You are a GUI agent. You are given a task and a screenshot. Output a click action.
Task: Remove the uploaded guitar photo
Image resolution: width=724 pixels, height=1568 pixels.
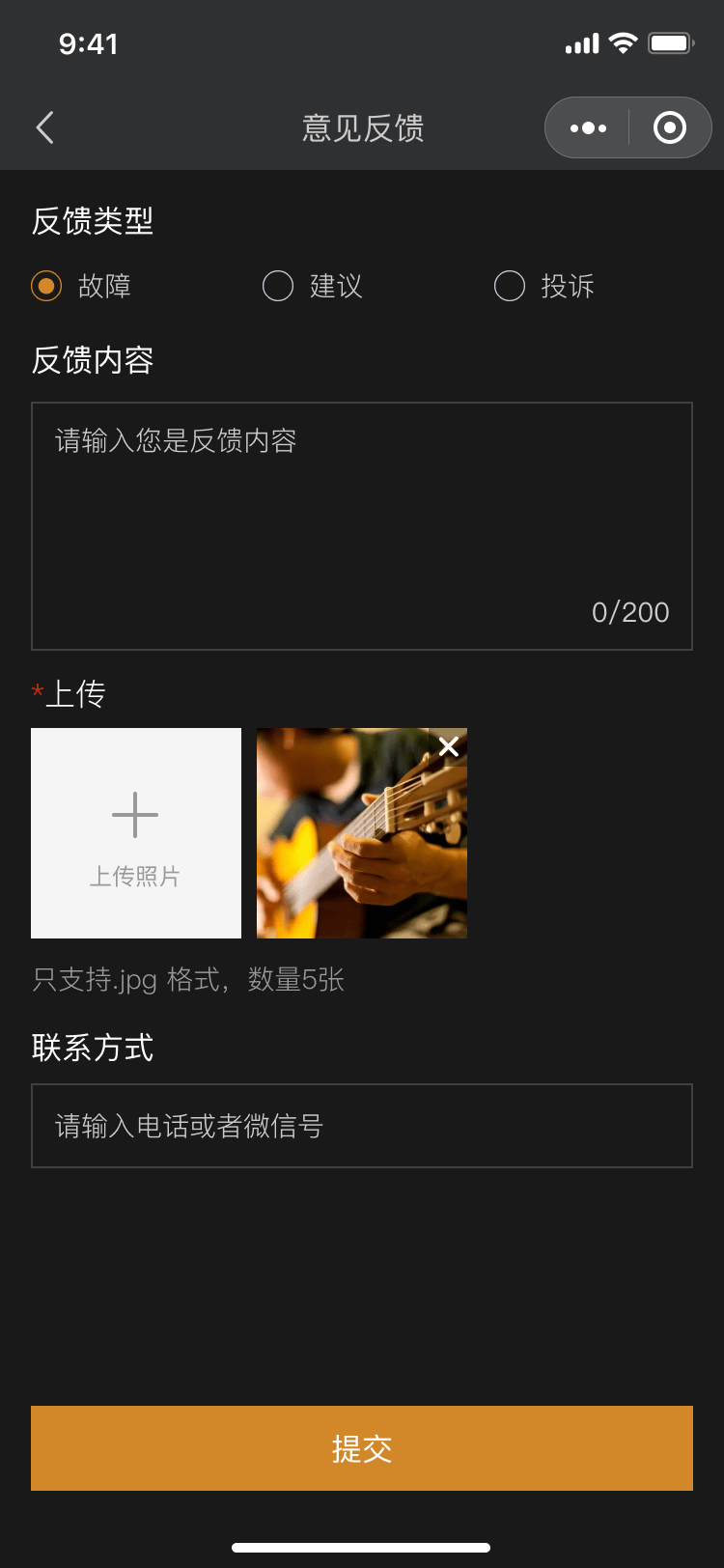click(x=449, y=746)
